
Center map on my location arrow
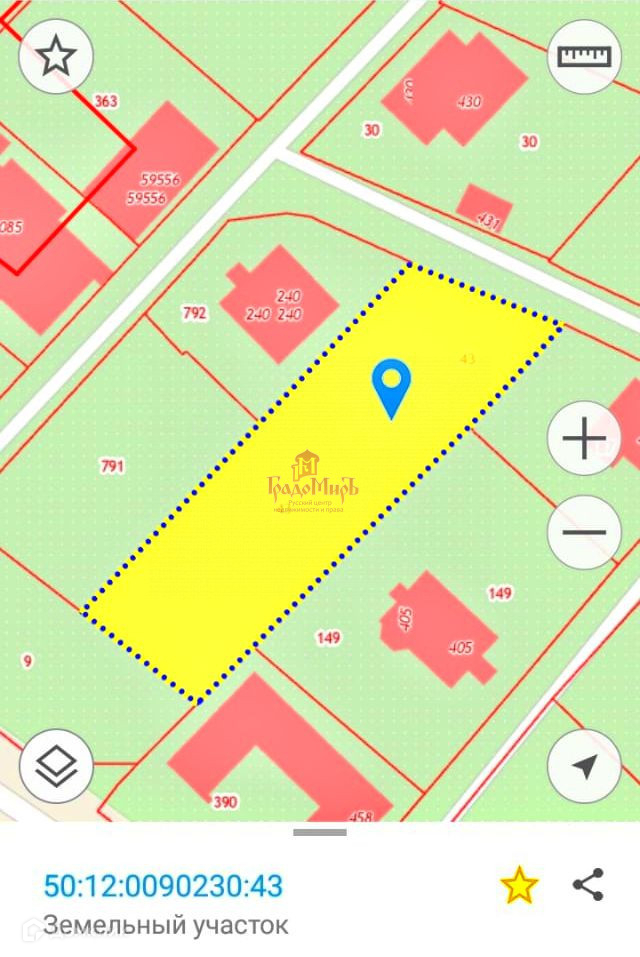click(x=584, y=765)
